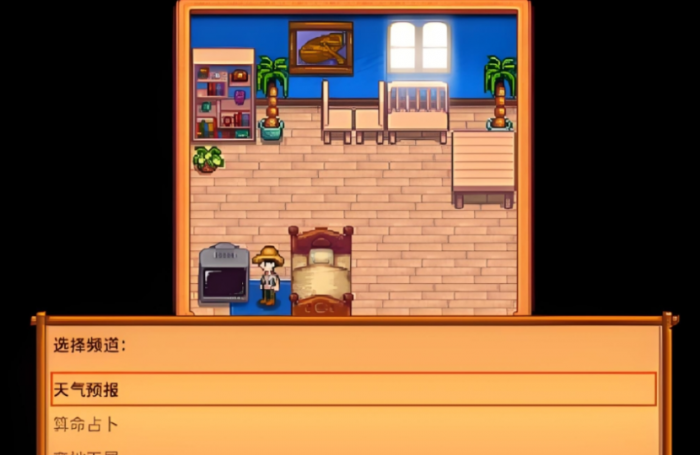This screenshot has height=455, width=700.
Task: Choose the 算命占卜 fortune channel
Action: 86,424
